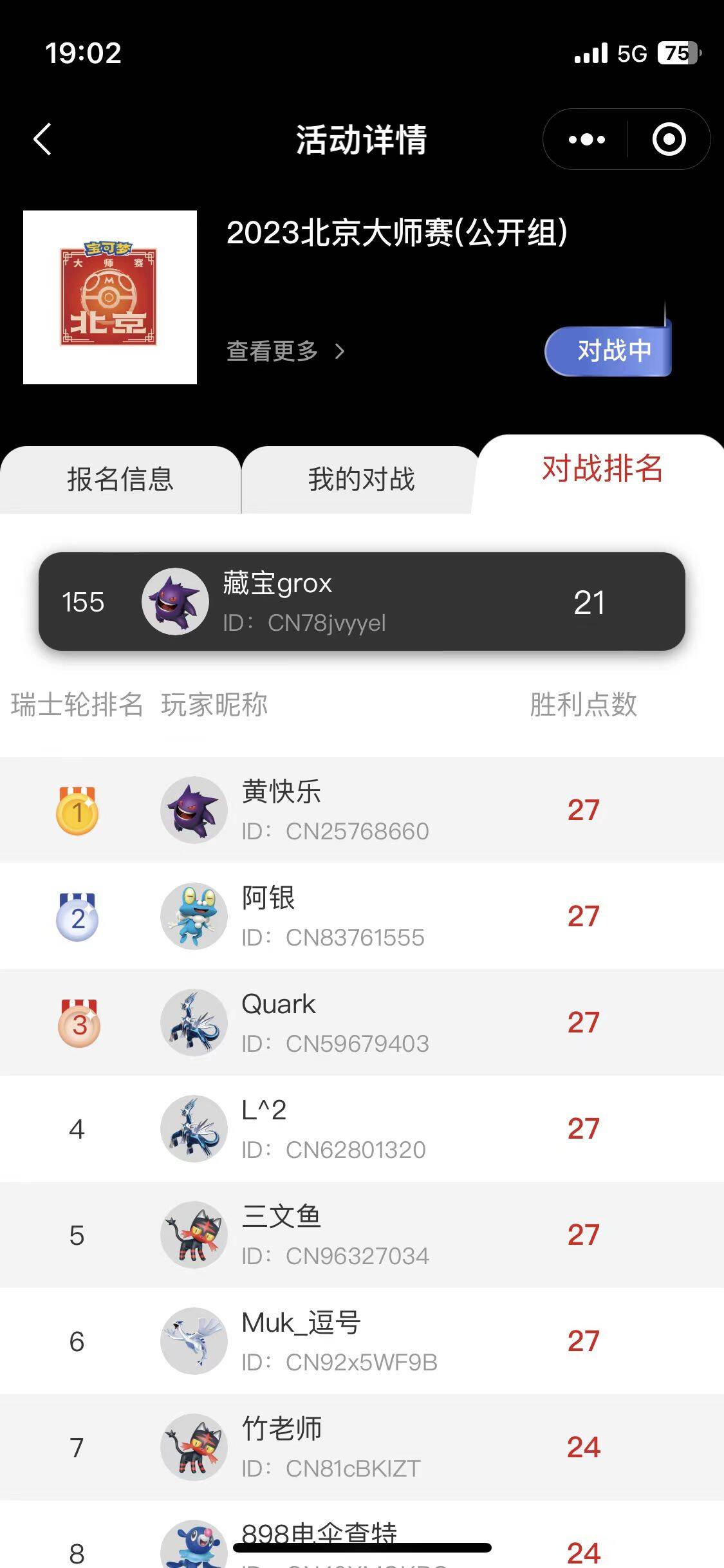Viewport: 724px width, 1568px height.
Task: Open player Muk_逗号's ranking row
Action: coord(362,1341)
